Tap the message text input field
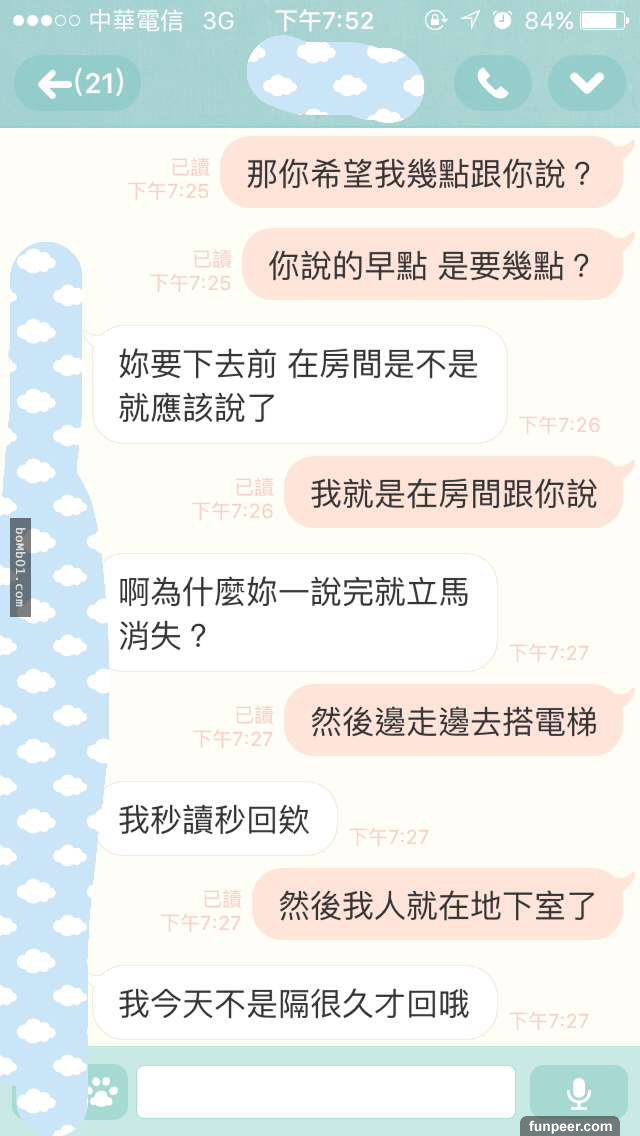This screenshot has width=640, height=1136. [x=326, y=1092]
